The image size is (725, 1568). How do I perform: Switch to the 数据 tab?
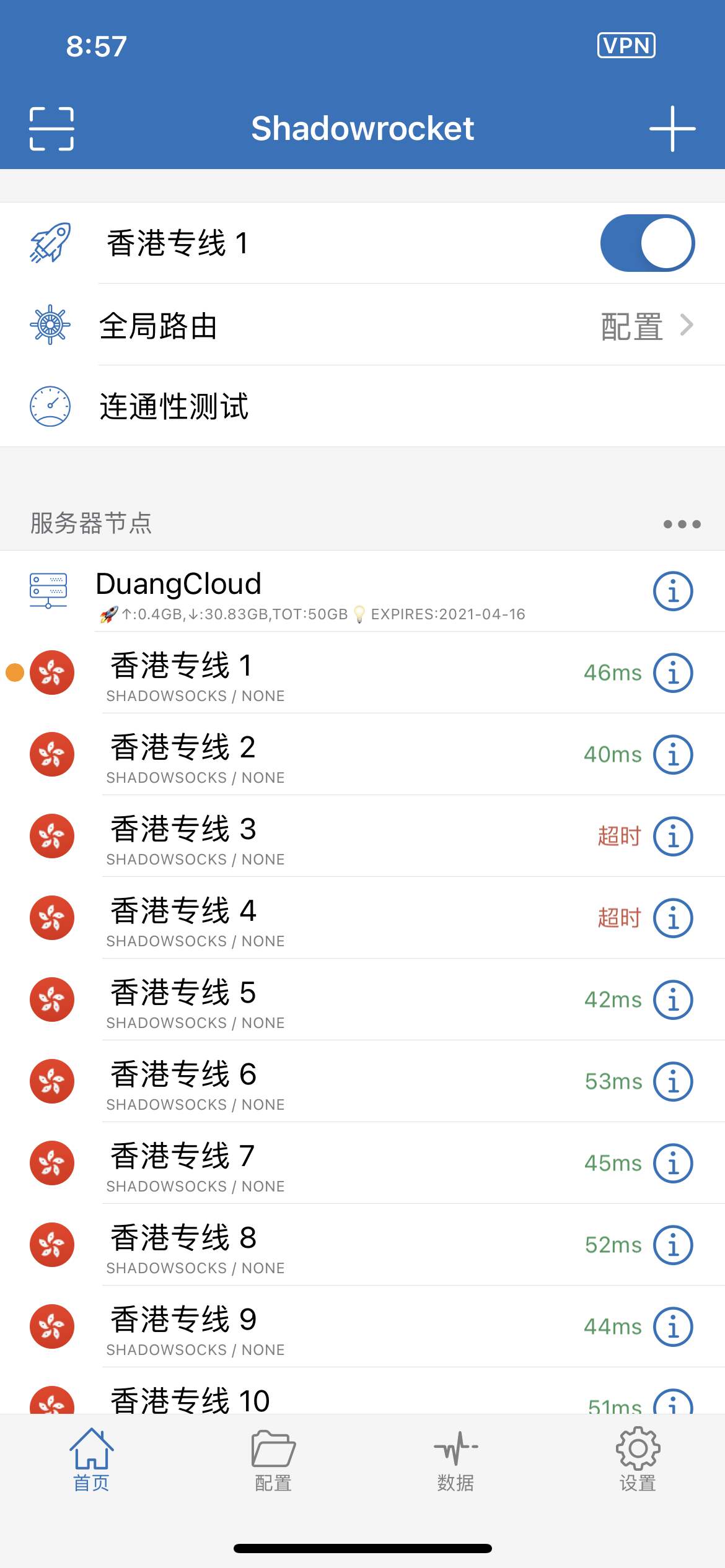click(x=455, y=1459)
